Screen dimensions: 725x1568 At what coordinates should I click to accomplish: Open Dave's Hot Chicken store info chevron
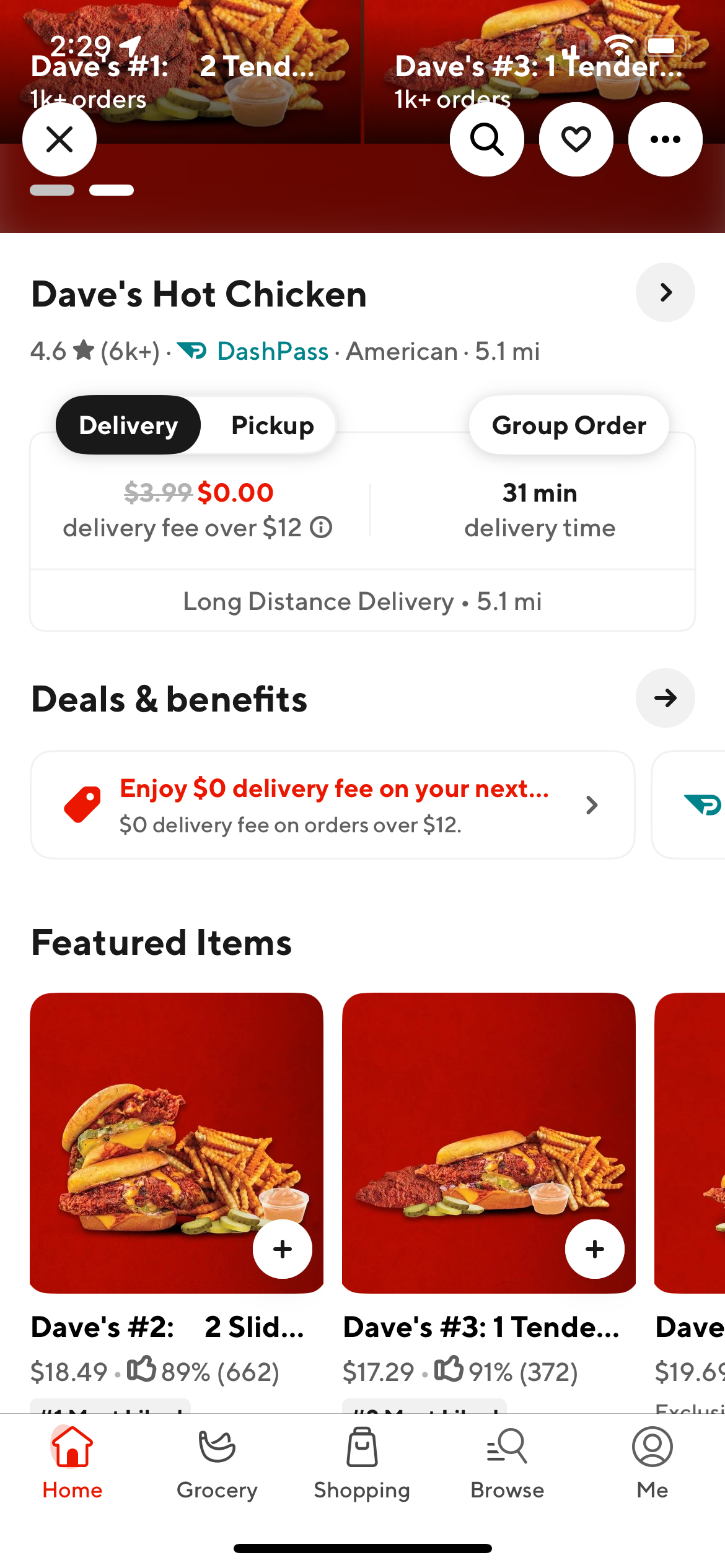(666, 292)
